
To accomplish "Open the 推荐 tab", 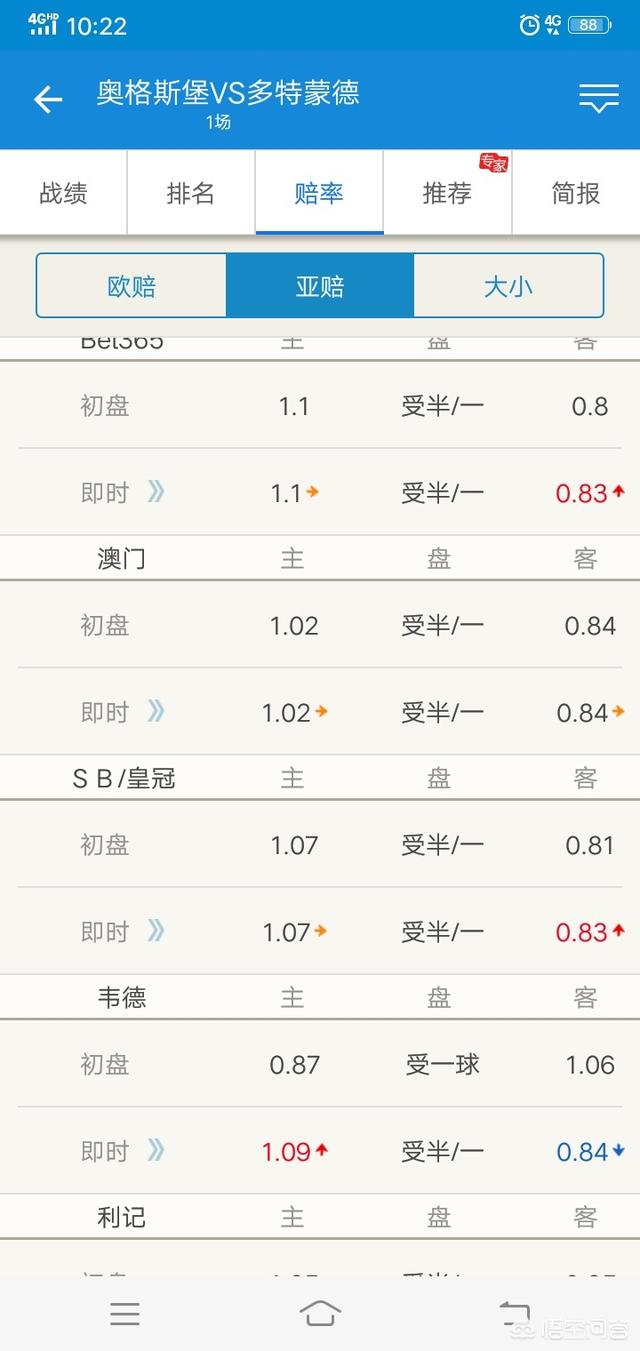I will (447, 193).
